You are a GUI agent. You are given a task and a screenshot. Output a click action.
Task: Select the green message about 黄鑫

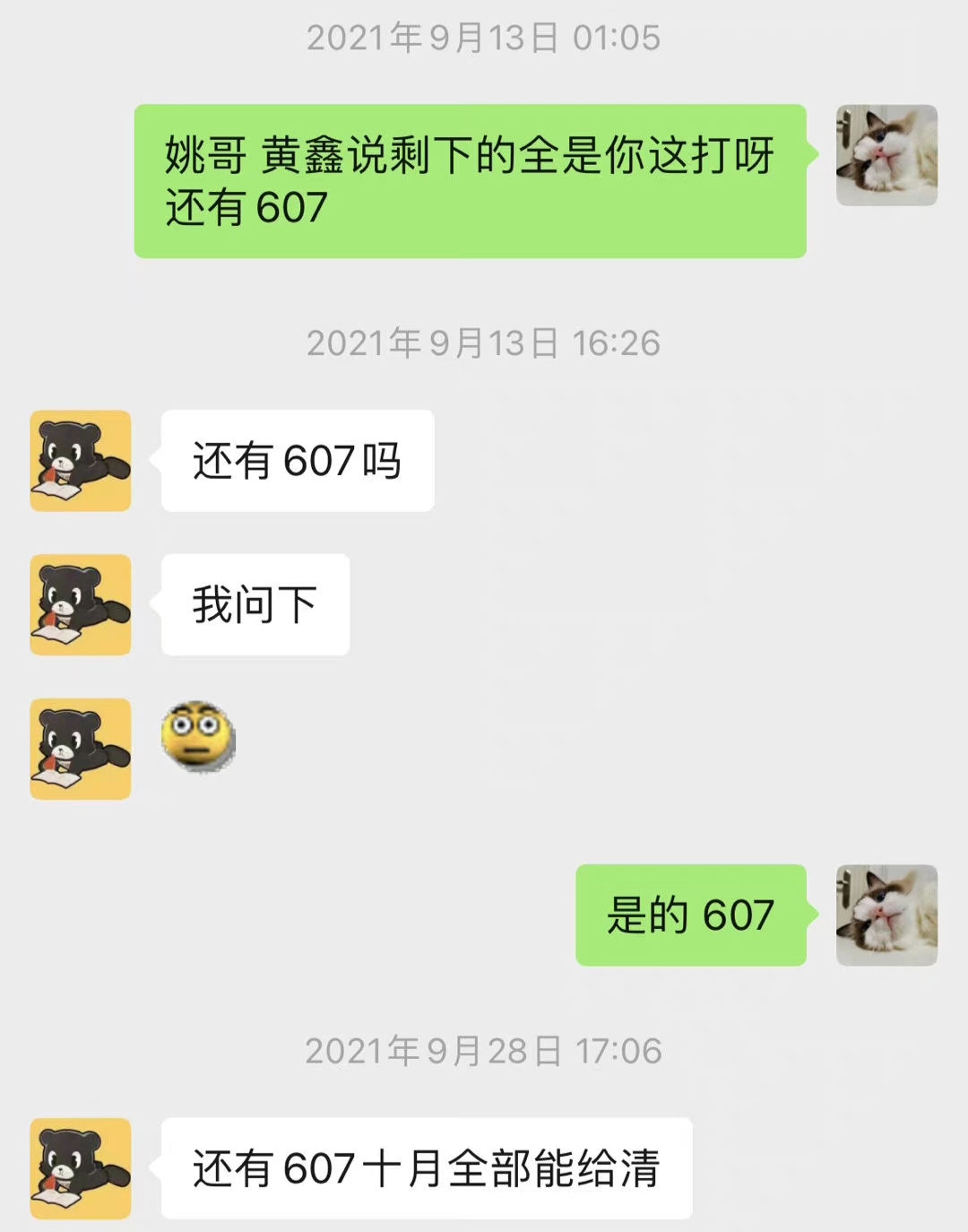pyautogui.click(x=471, y=179)
